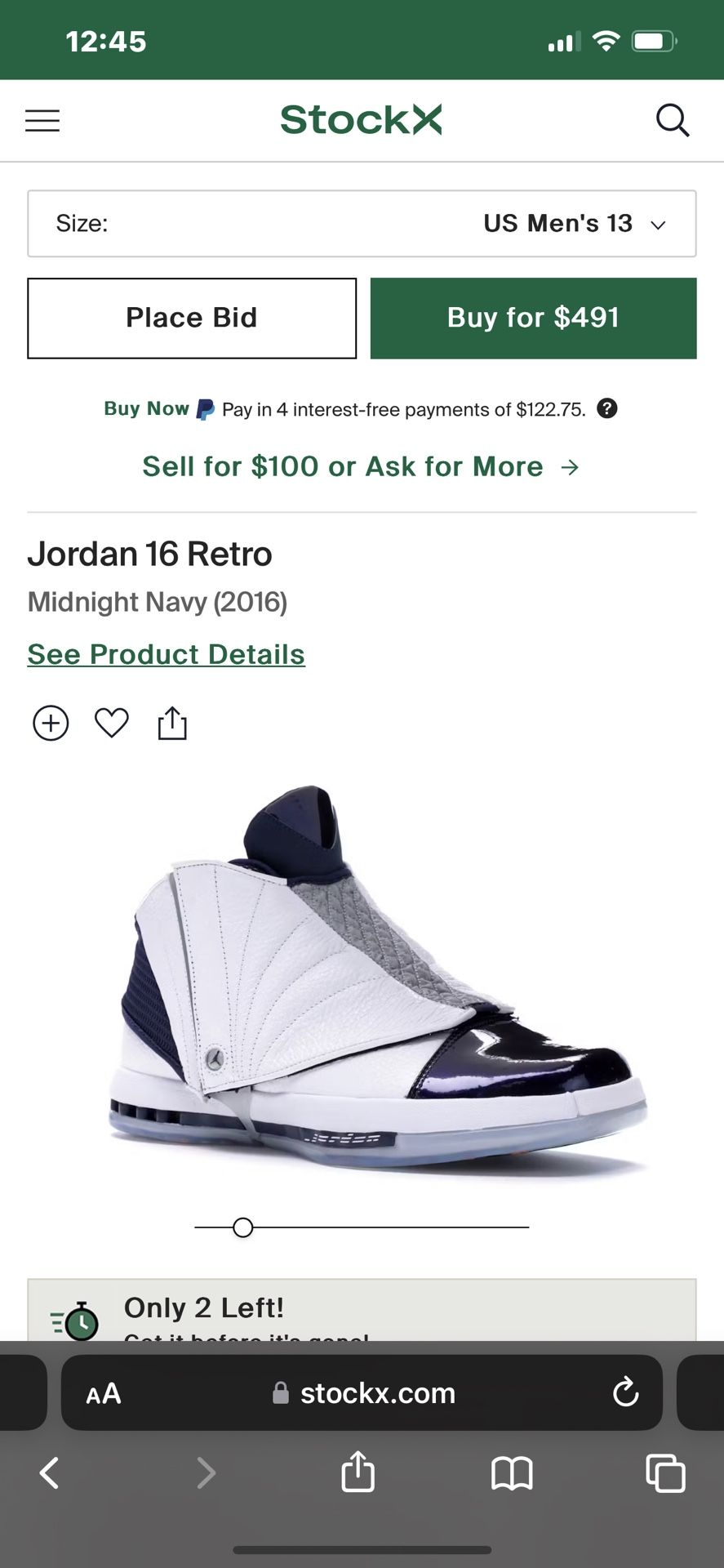Open PayPal pay-in-4 help info
This screenshot has width=724, height=1568.
pos(606,408)
